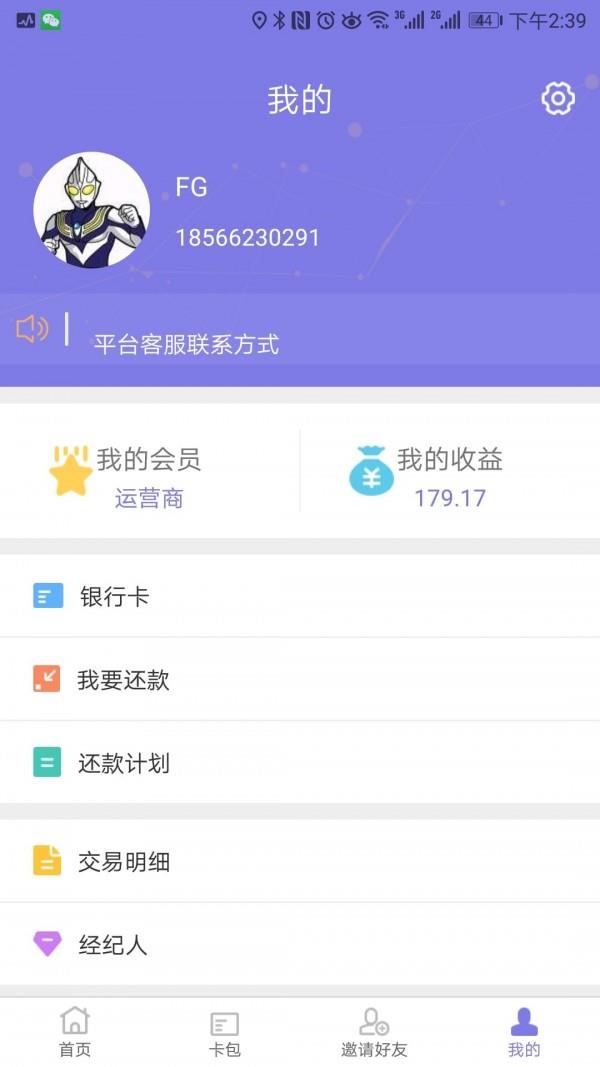Select 我要还款 option
The image size is (600, 1067).
point(300,680)
